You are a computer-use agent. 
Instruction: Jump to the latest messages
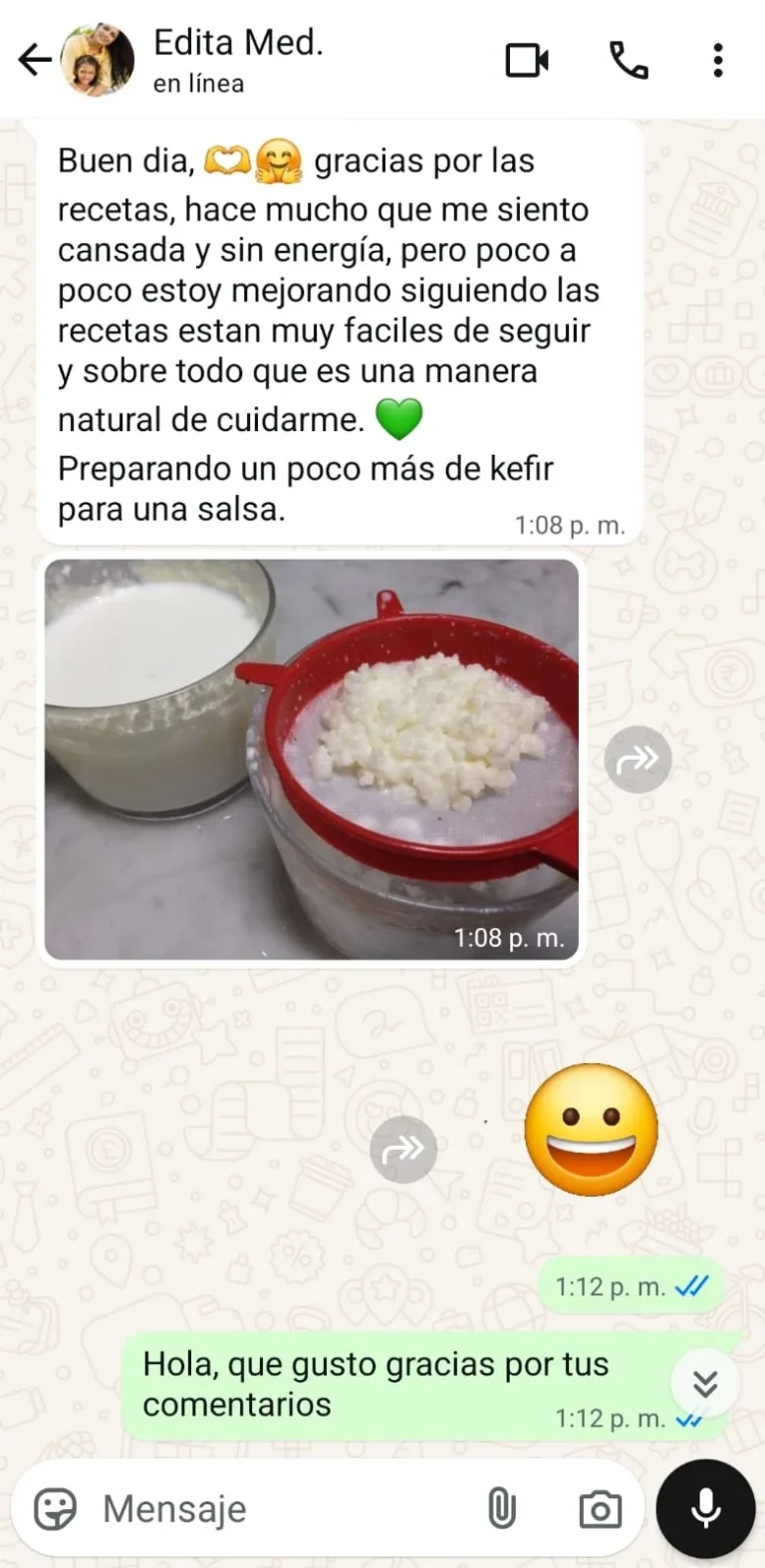(x=705, y=1383)
